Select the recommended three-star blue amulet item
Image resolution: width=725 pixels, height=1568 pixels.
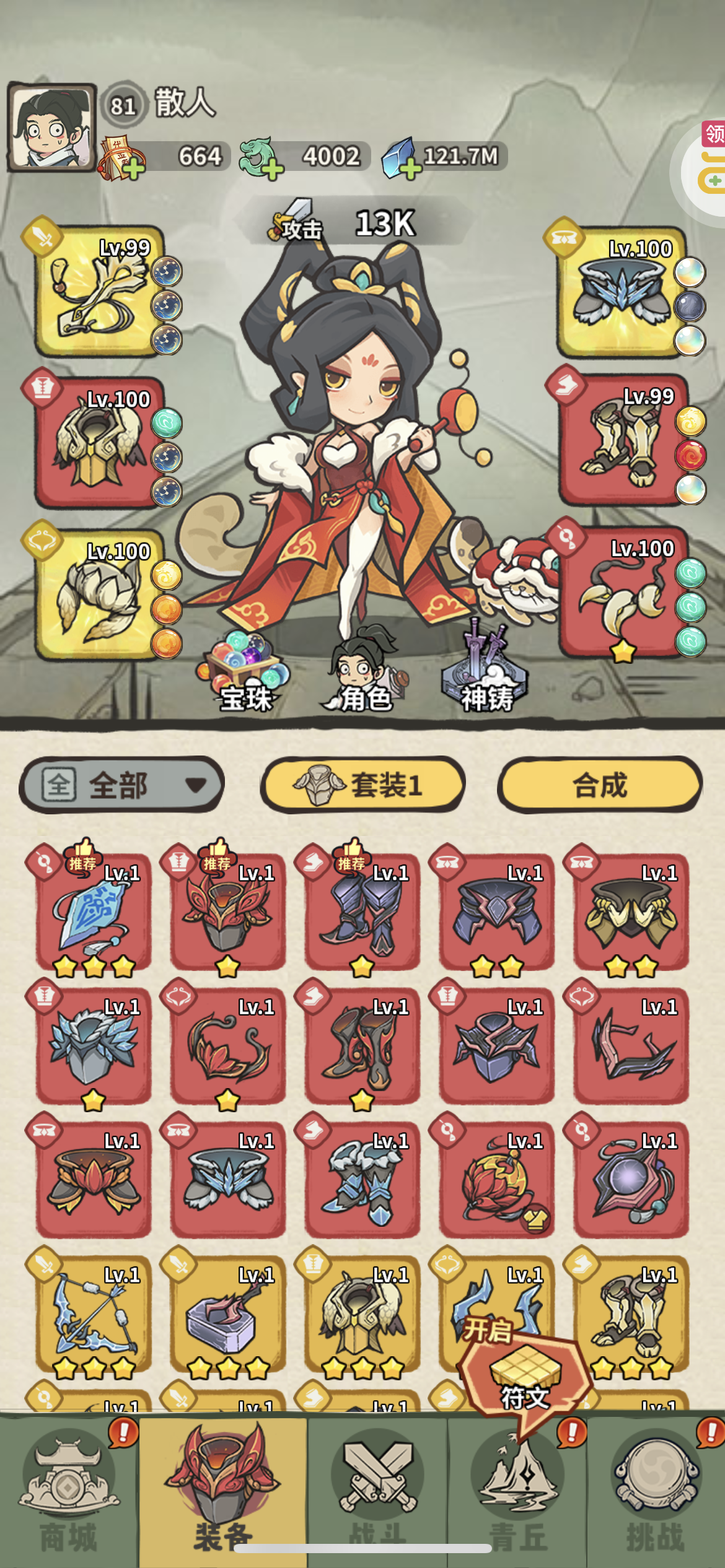click(94, 913)
